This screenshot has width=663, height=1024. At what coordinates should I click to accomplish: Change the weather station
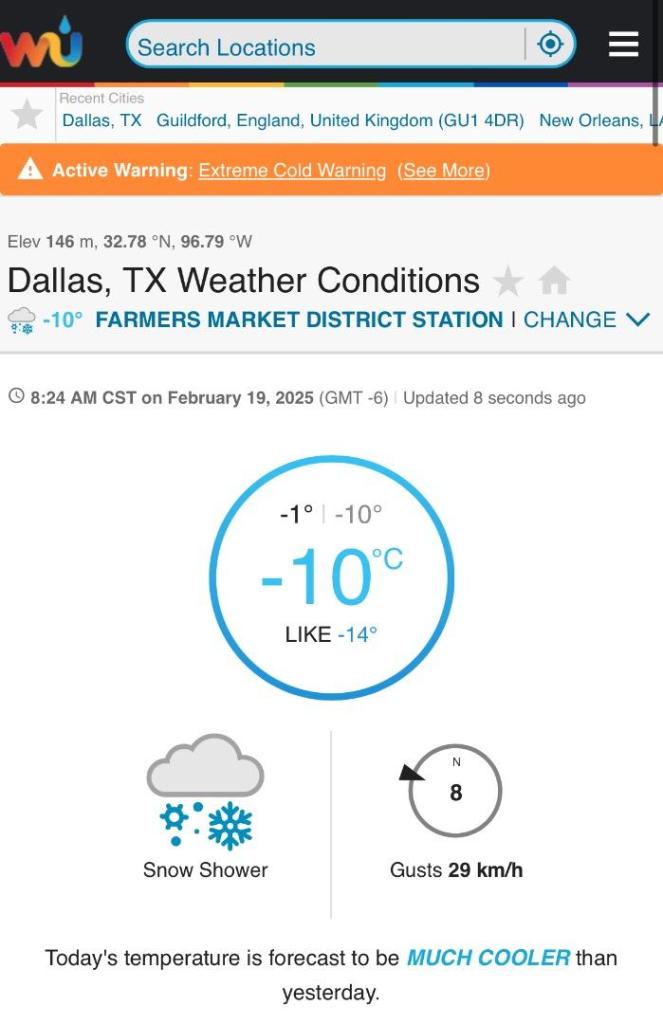point(586,320)
